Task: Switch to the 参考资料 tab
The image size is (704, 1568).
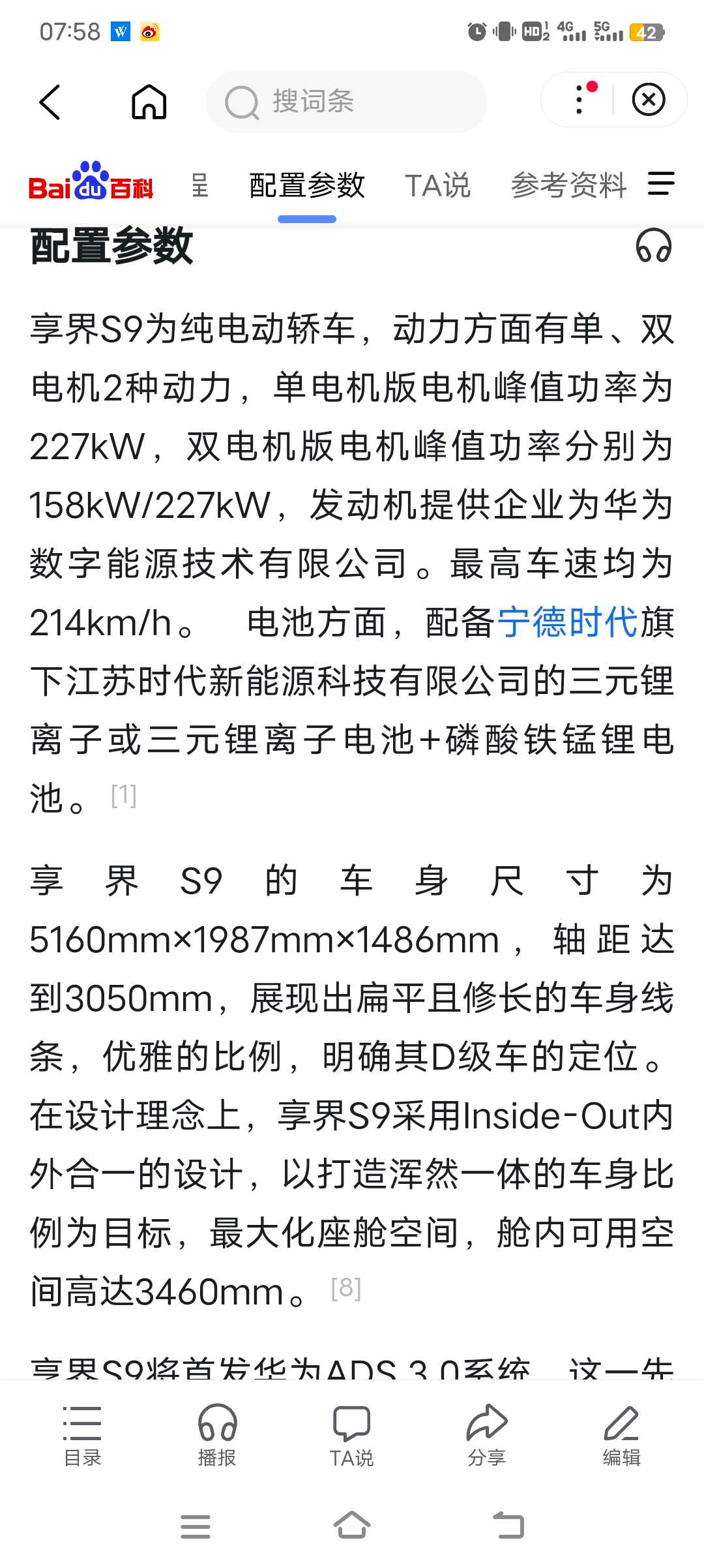Action: tap(568, 185)
